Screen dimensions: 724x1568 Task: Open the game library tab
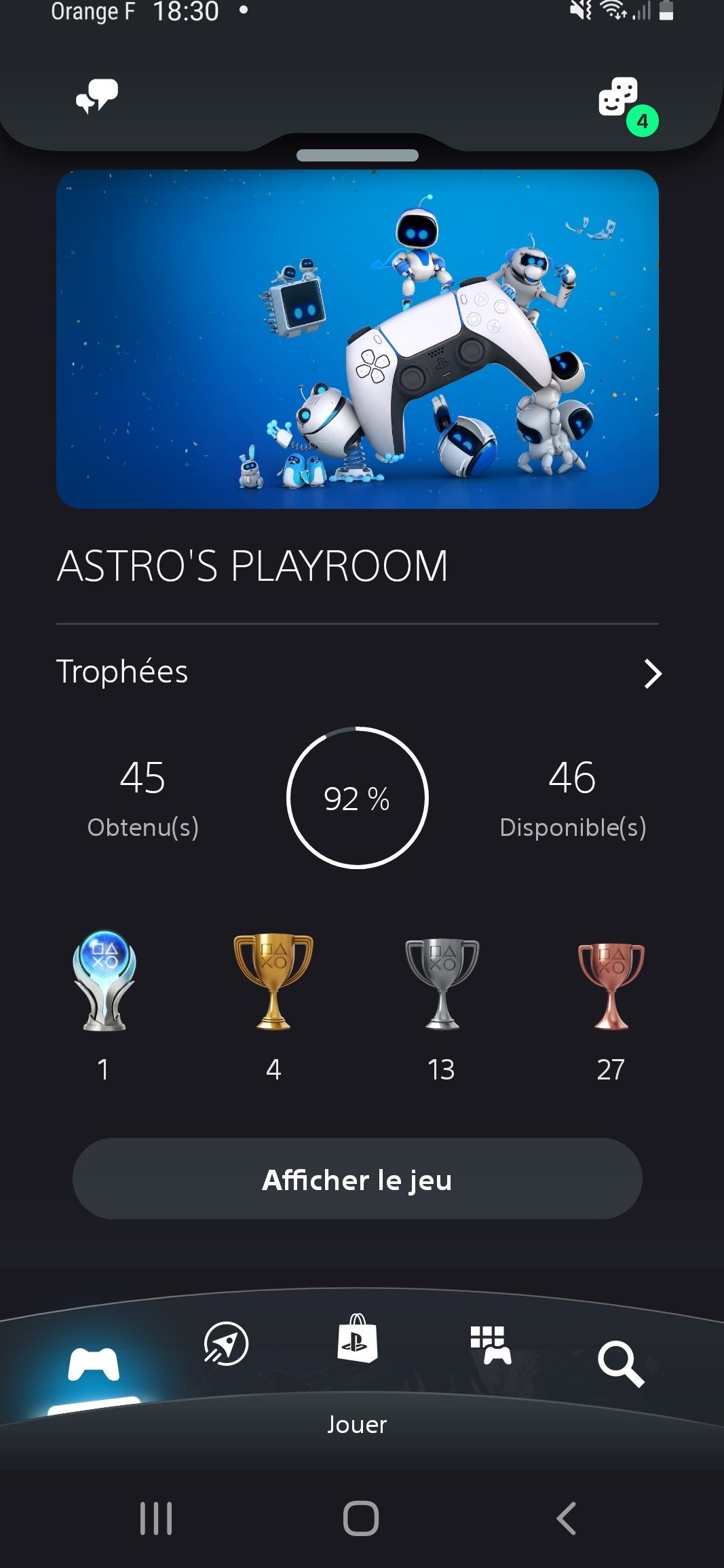tap(491, 1345)
